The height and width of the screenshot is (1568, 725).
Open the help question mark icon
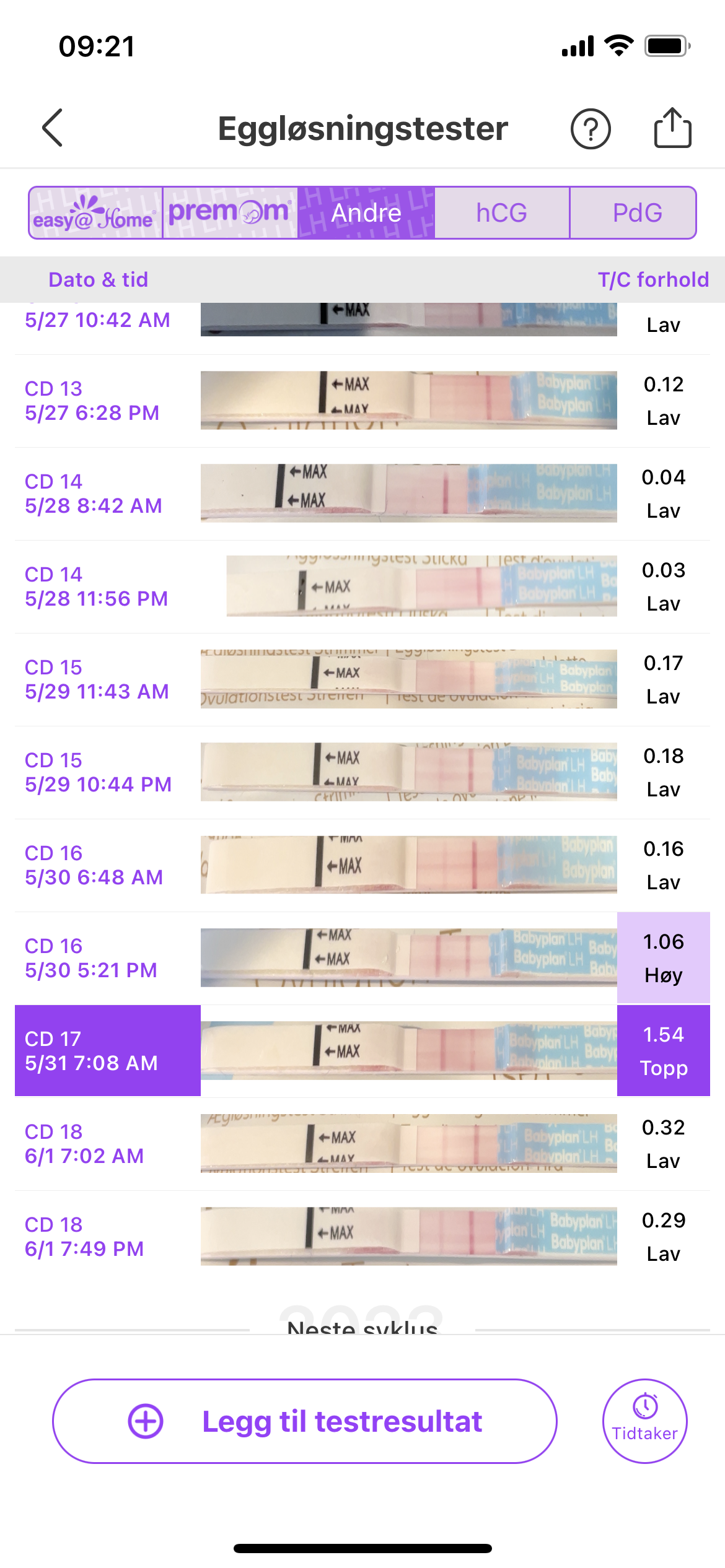pos(590,129)
